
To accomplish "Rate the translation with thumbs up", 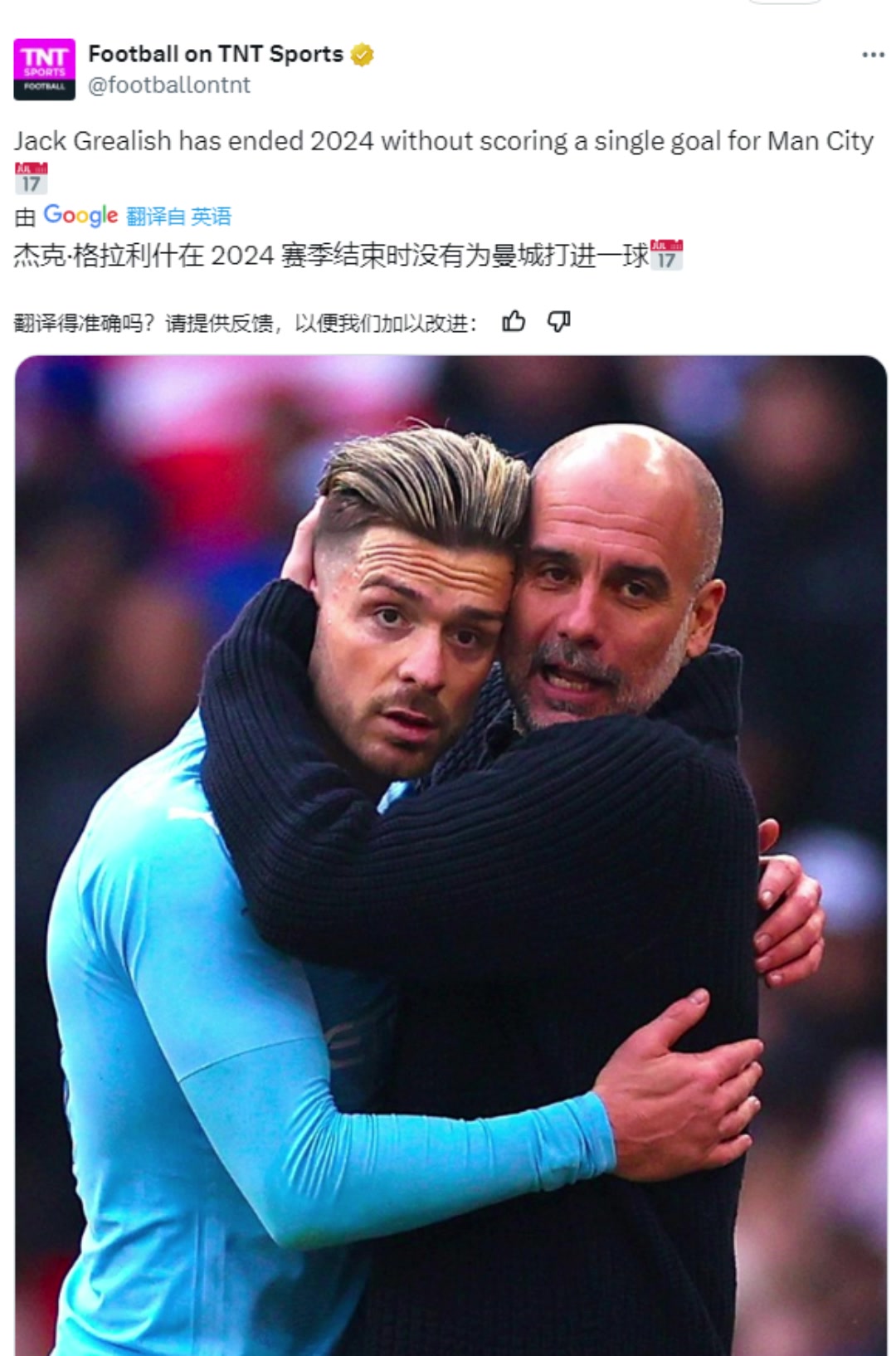I will (x=514, y=322).
